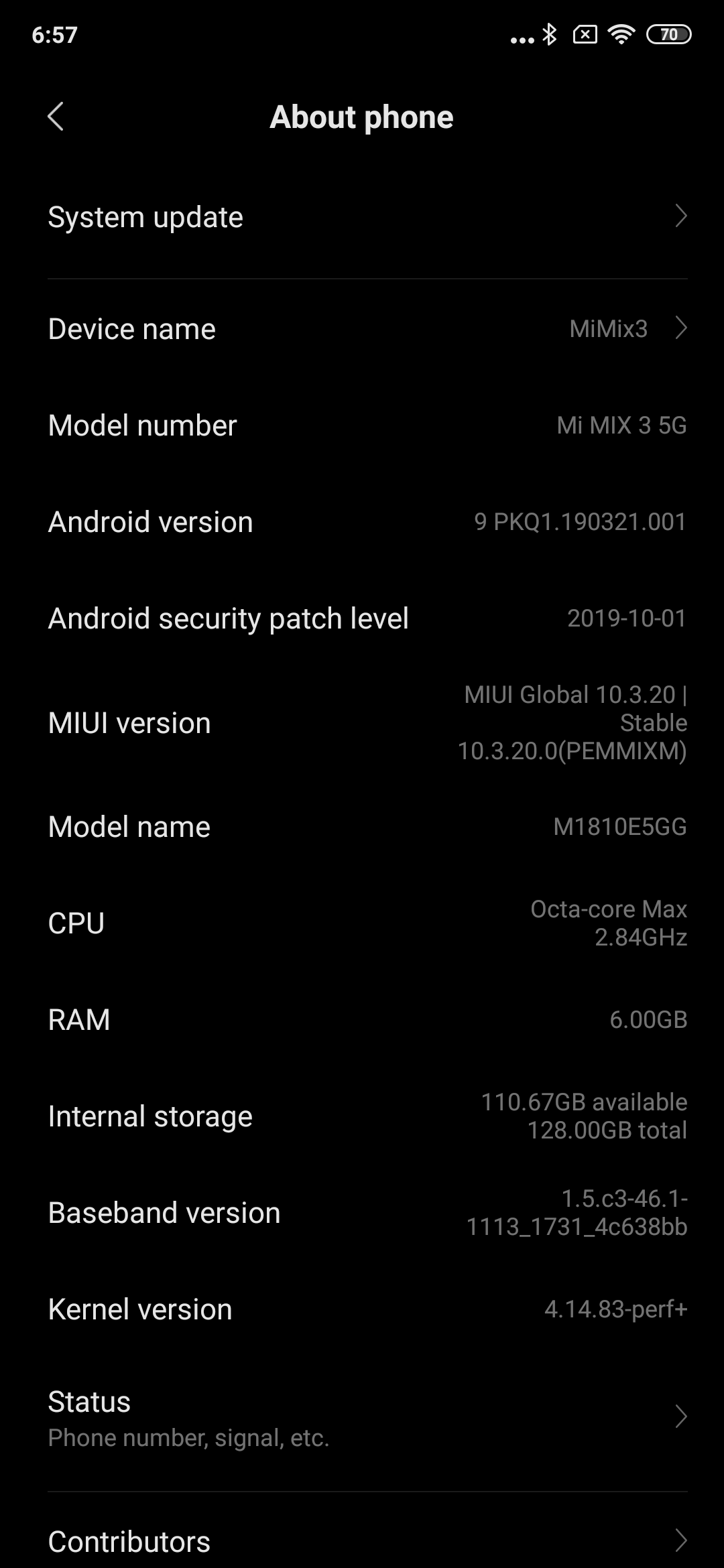Tap the MIUI version row
This screenshot has height=1568, width=724.
[x=362, y=722]
